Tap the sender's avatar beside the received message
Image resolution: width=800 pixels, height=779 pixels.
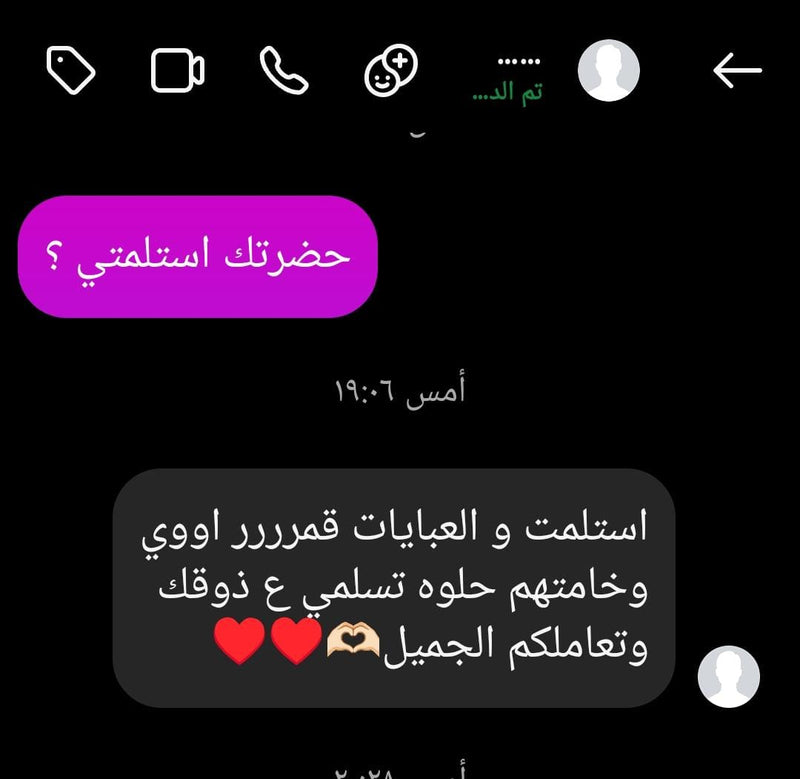pos(729,677)
